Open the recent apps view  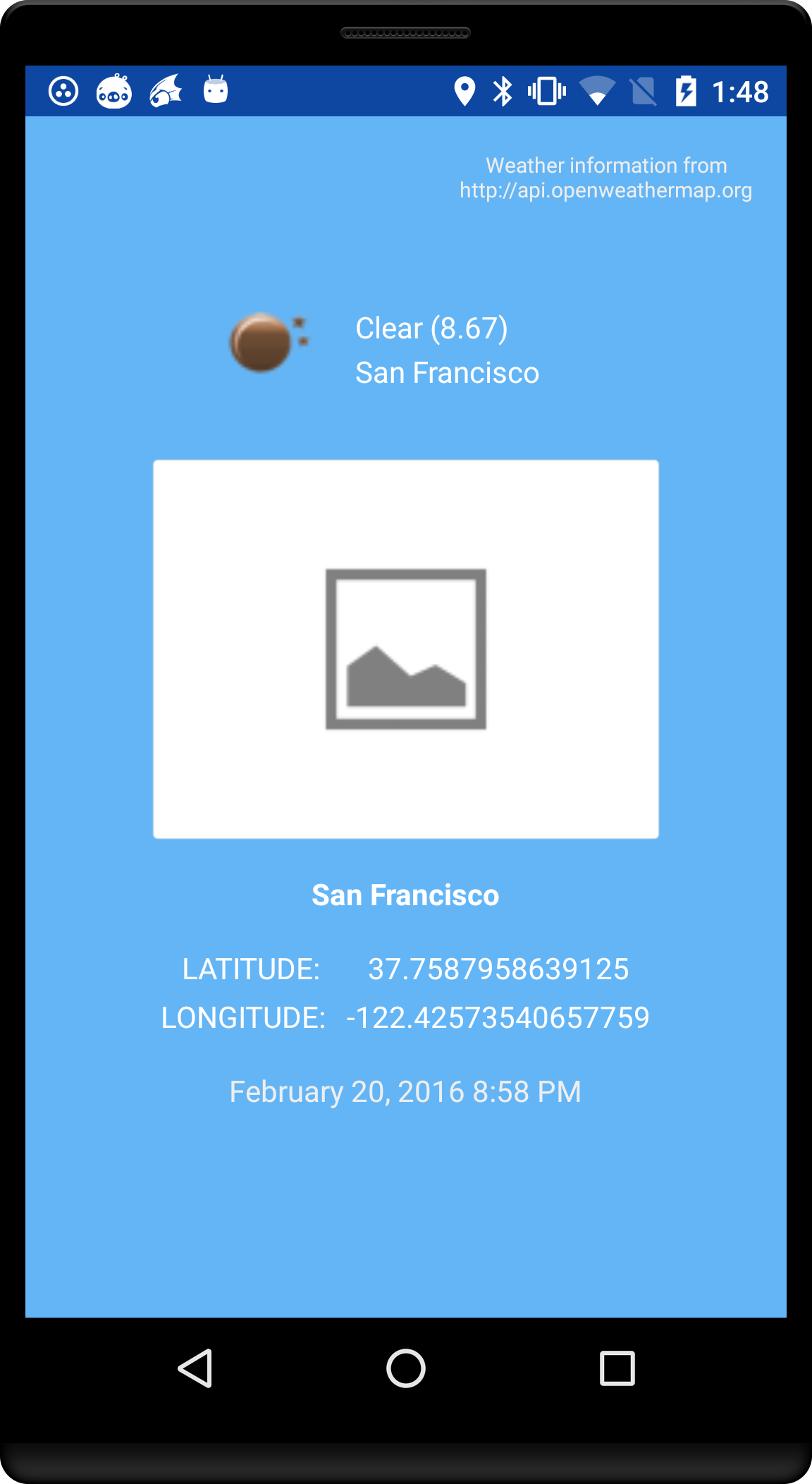pyautogui.click(x=617, y=1368)
